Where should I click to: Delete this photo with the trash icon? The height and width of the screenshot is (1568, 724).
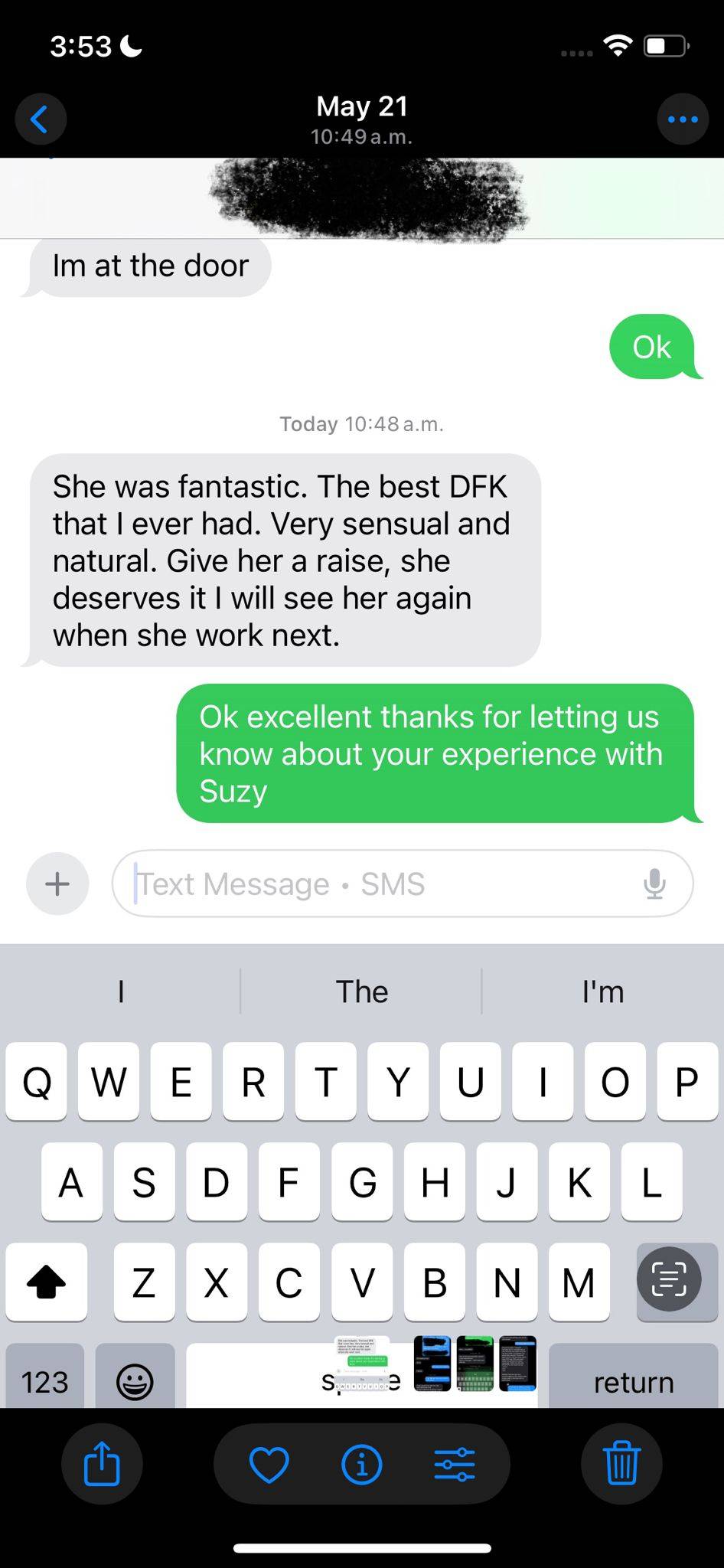tap(621, 1464)
